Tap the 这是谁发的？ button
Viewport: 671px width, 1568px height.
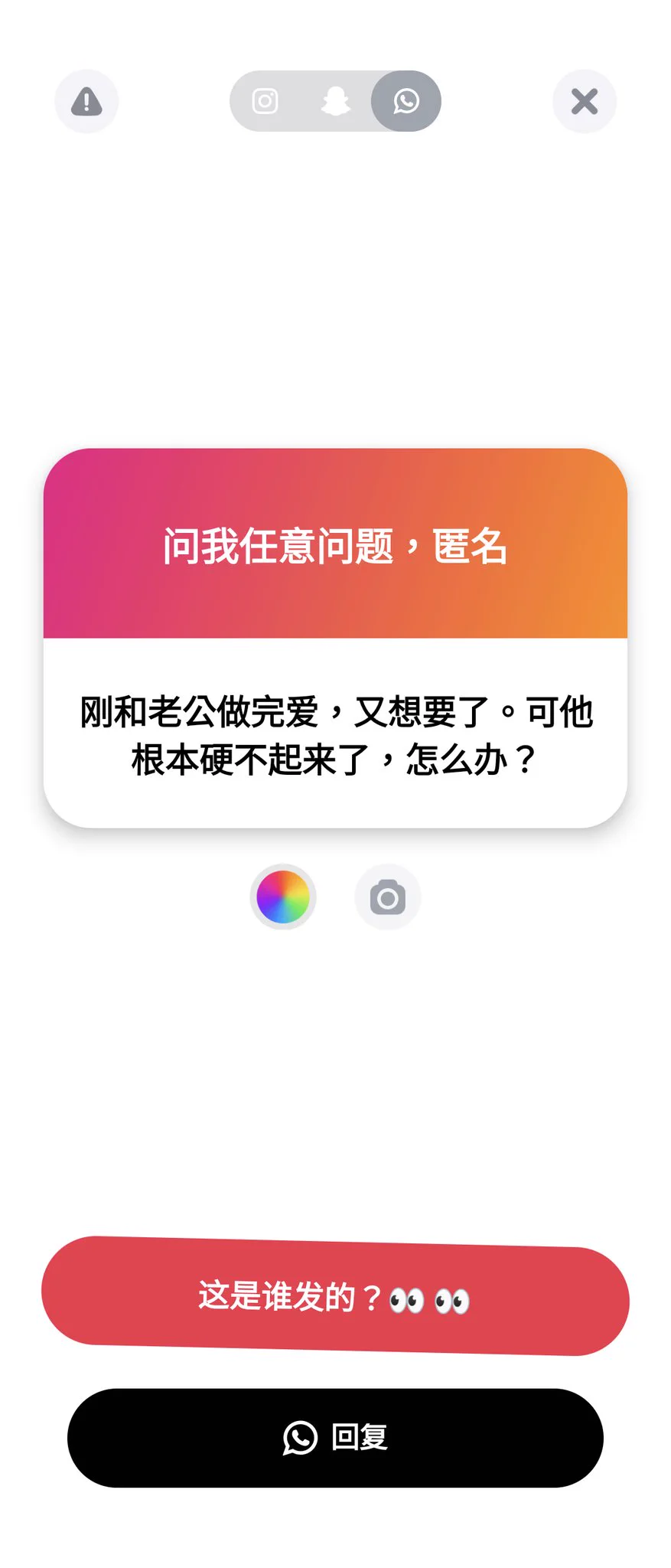[x=335, y=1297]
